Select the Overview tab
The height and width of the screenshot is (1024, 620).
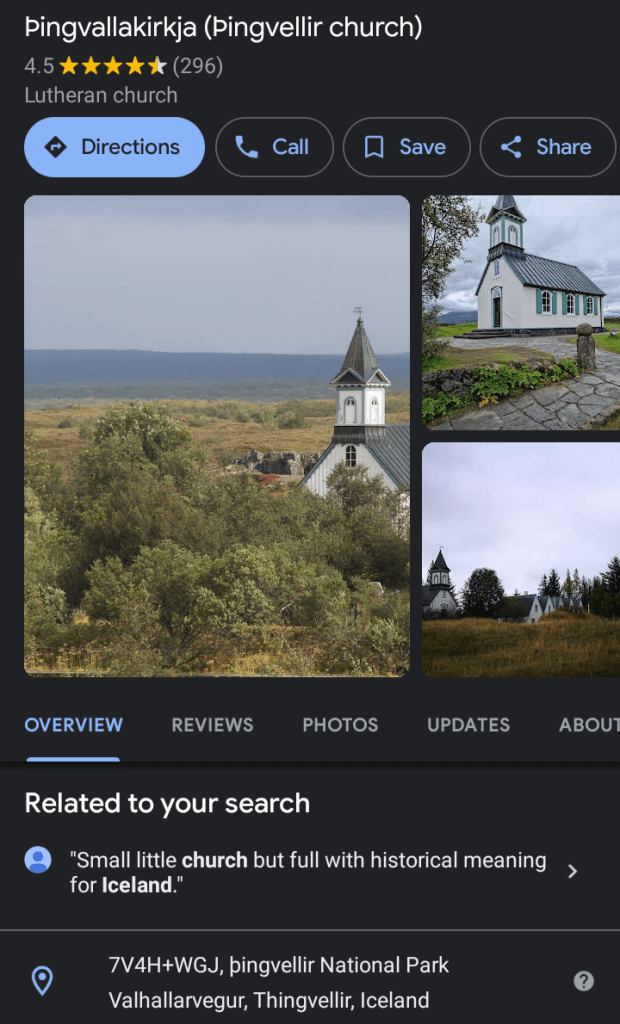[74, 725]
